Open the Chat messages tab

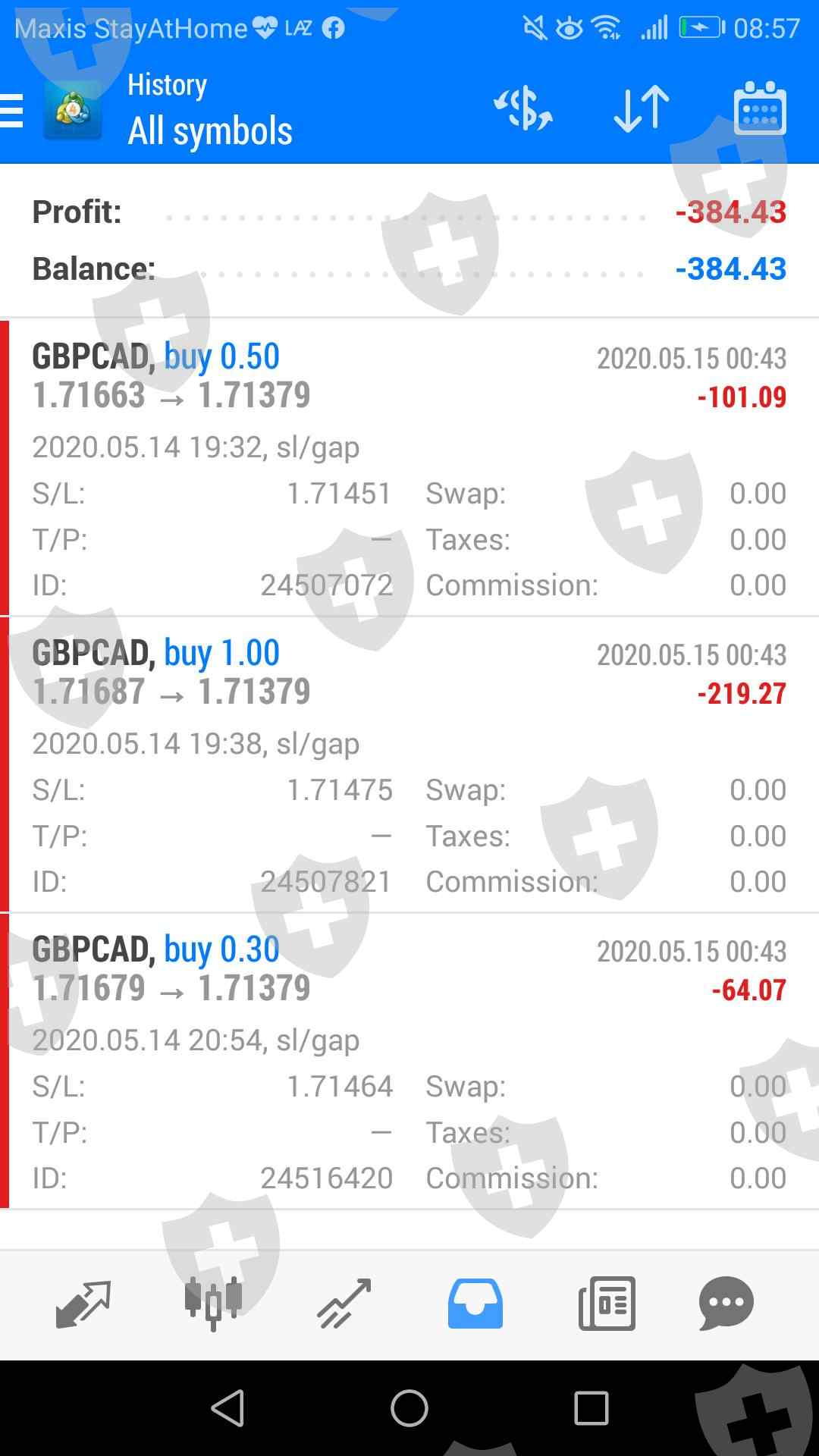(x=726, y=1304)
